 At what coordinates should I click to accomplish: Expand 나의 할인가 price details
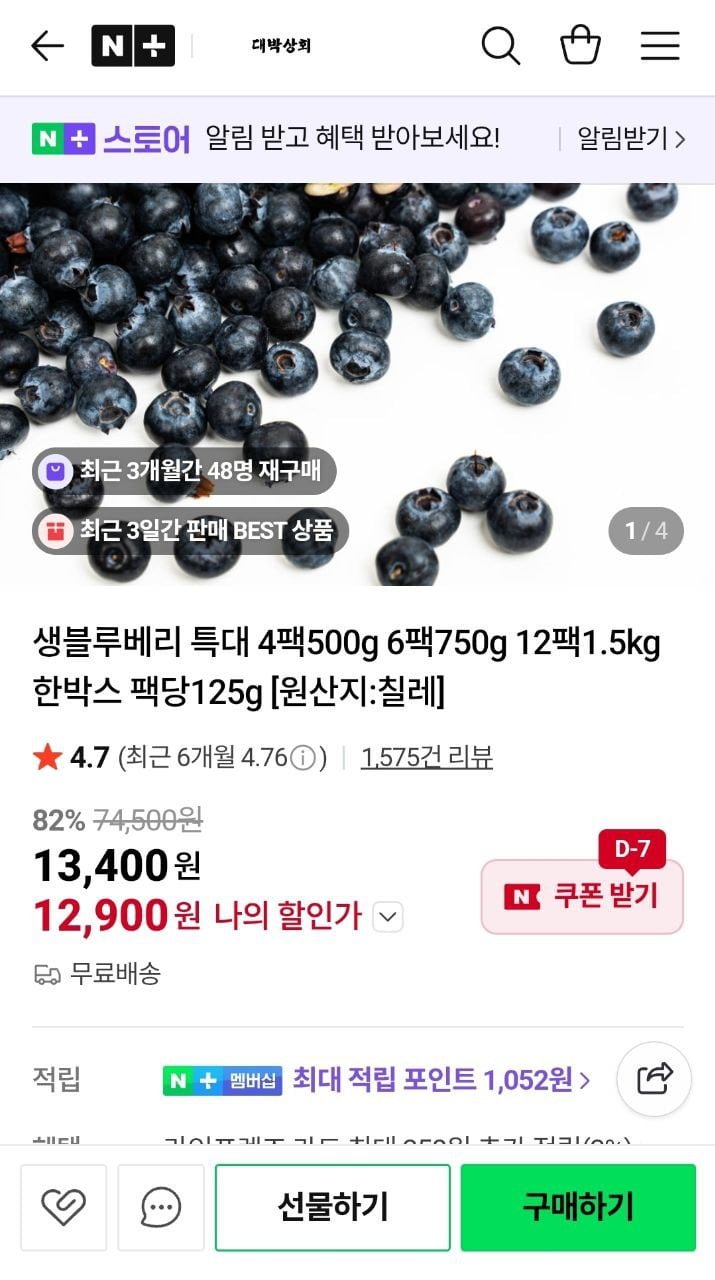click(x=388, y=916)
